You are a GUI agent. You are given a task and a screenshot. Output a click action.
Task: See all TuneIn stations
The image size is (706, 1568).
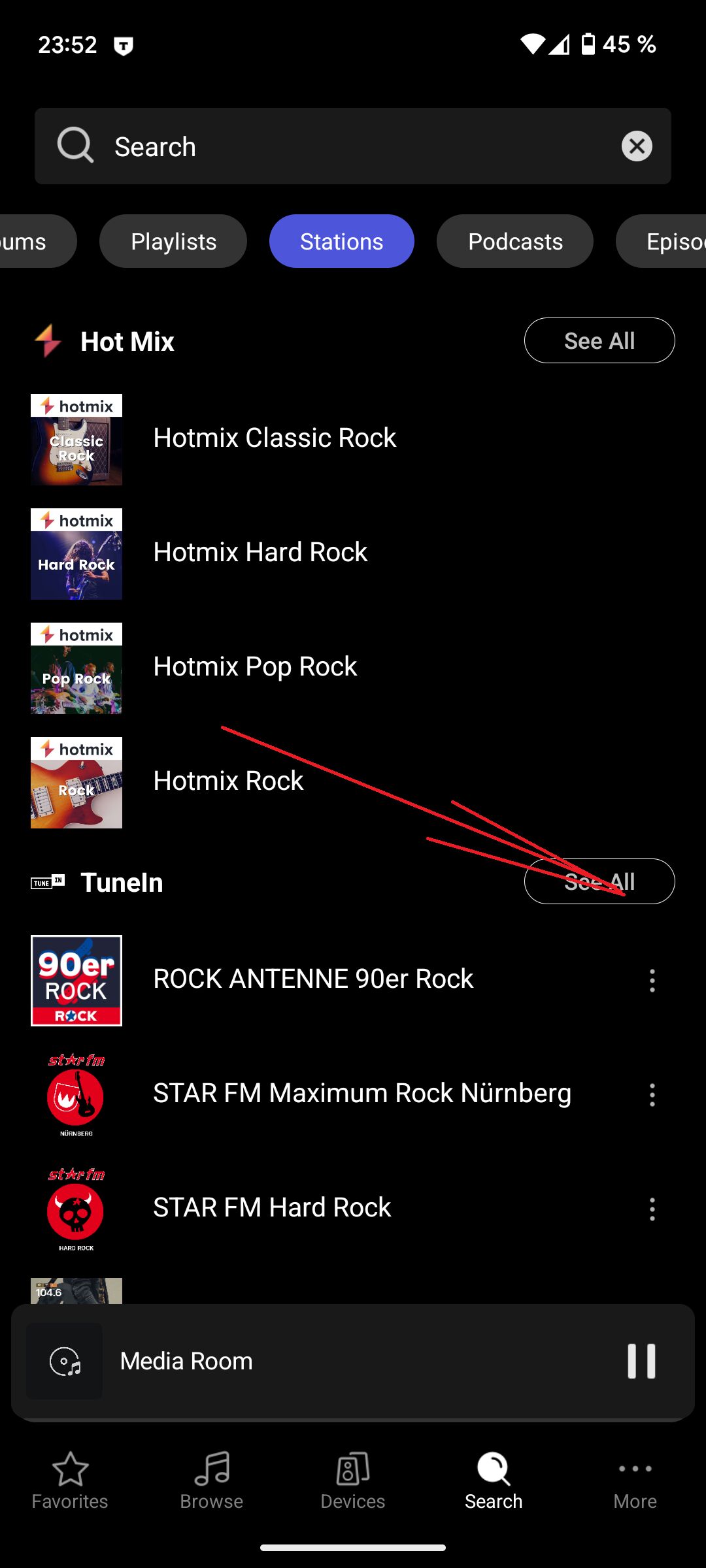[599, 881]
